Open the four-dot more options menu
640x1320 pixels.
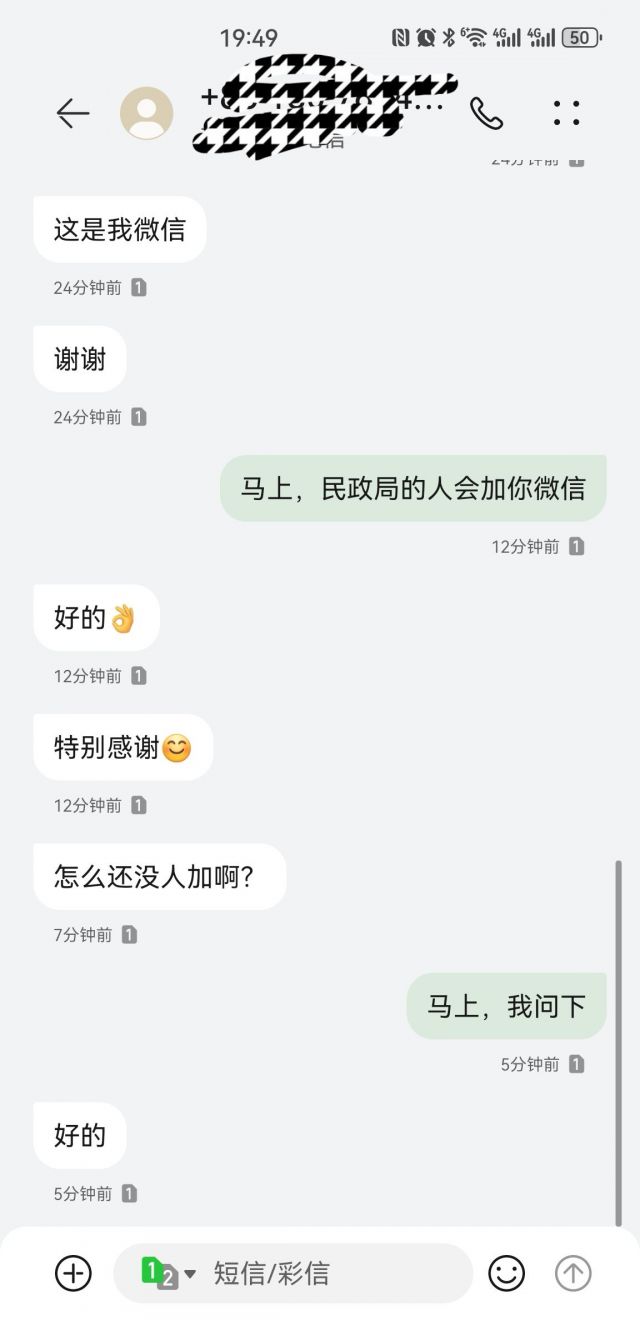coord(566,113)
